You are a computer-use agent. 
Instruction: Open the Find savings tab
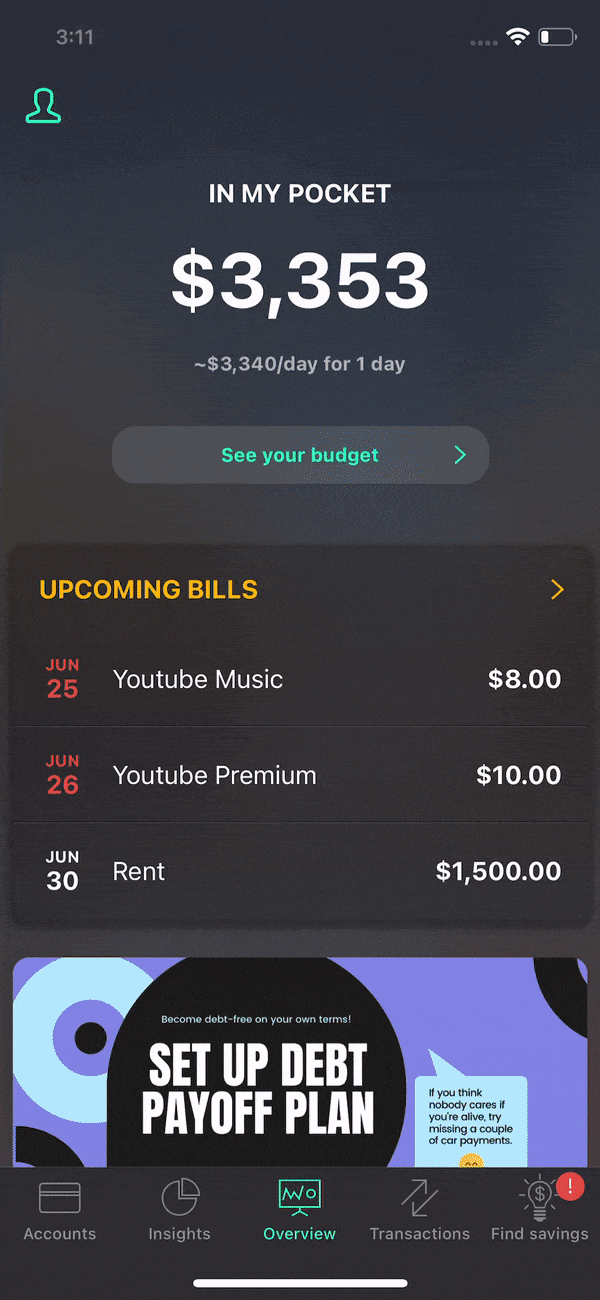pyautogui.click(x=540, y=1210)
